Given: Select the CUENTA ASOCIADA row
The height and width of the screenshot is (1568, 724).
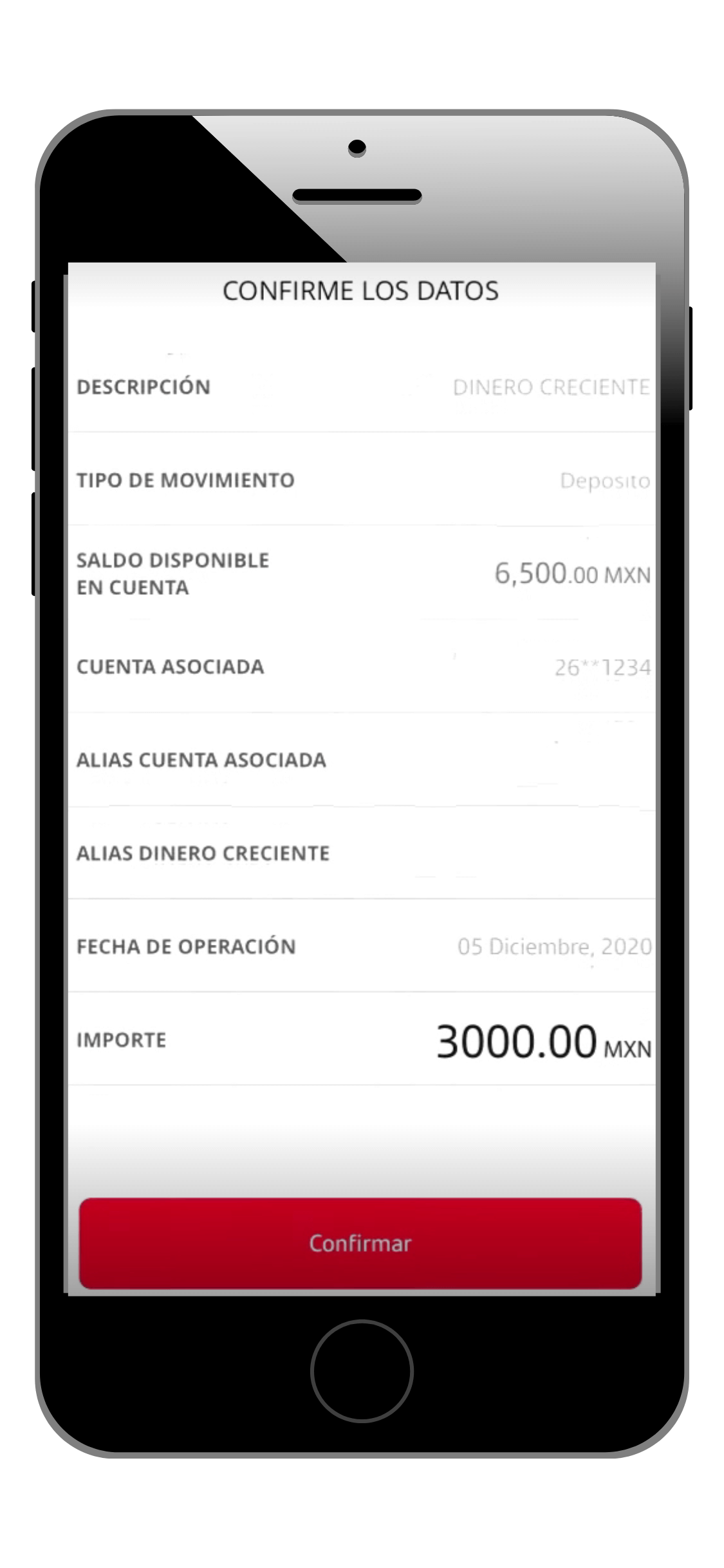Looking at the screenshot, I should (x=360, y=667).
